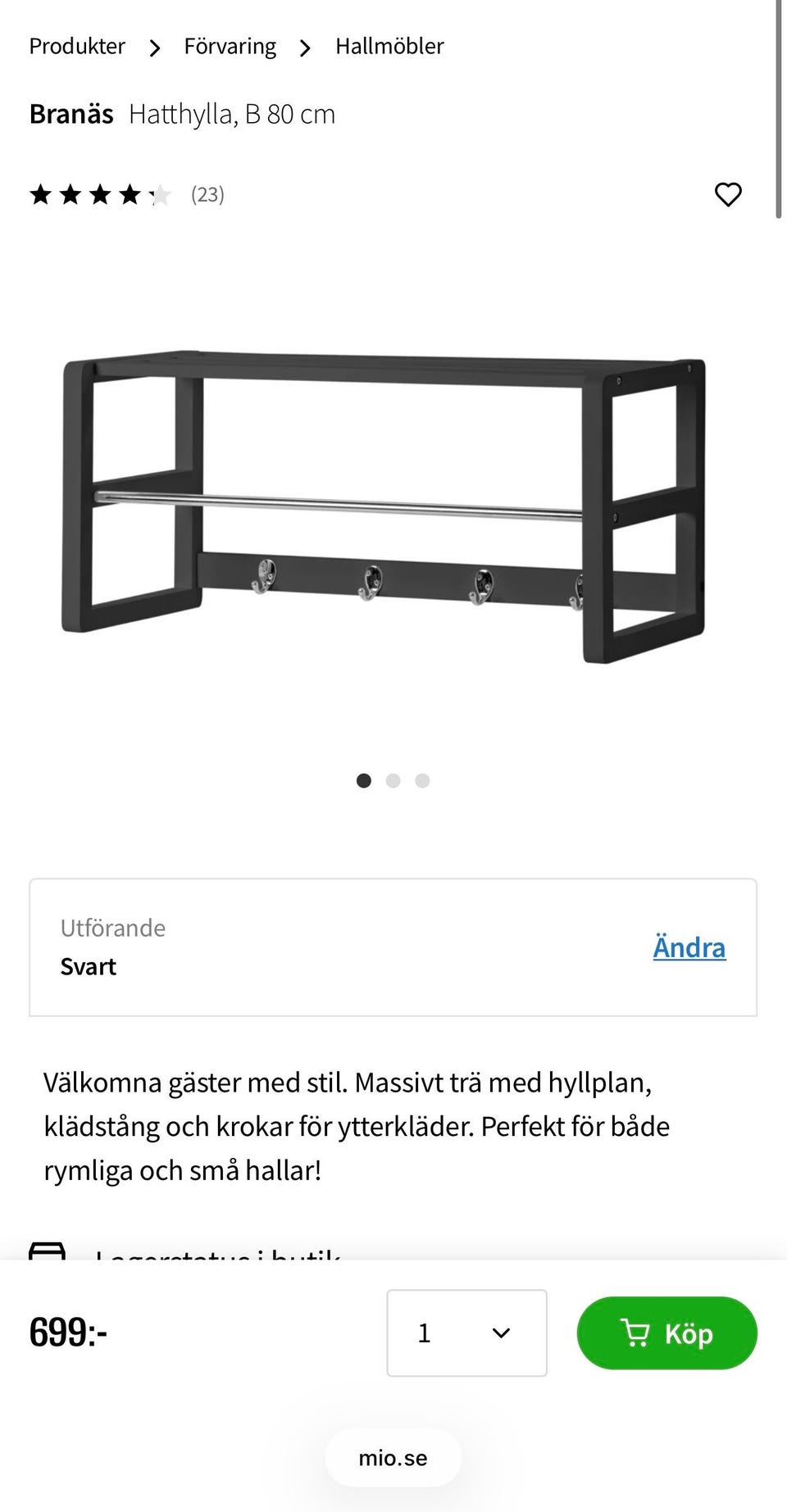Open the quantity dropdown

[466, 1333]
